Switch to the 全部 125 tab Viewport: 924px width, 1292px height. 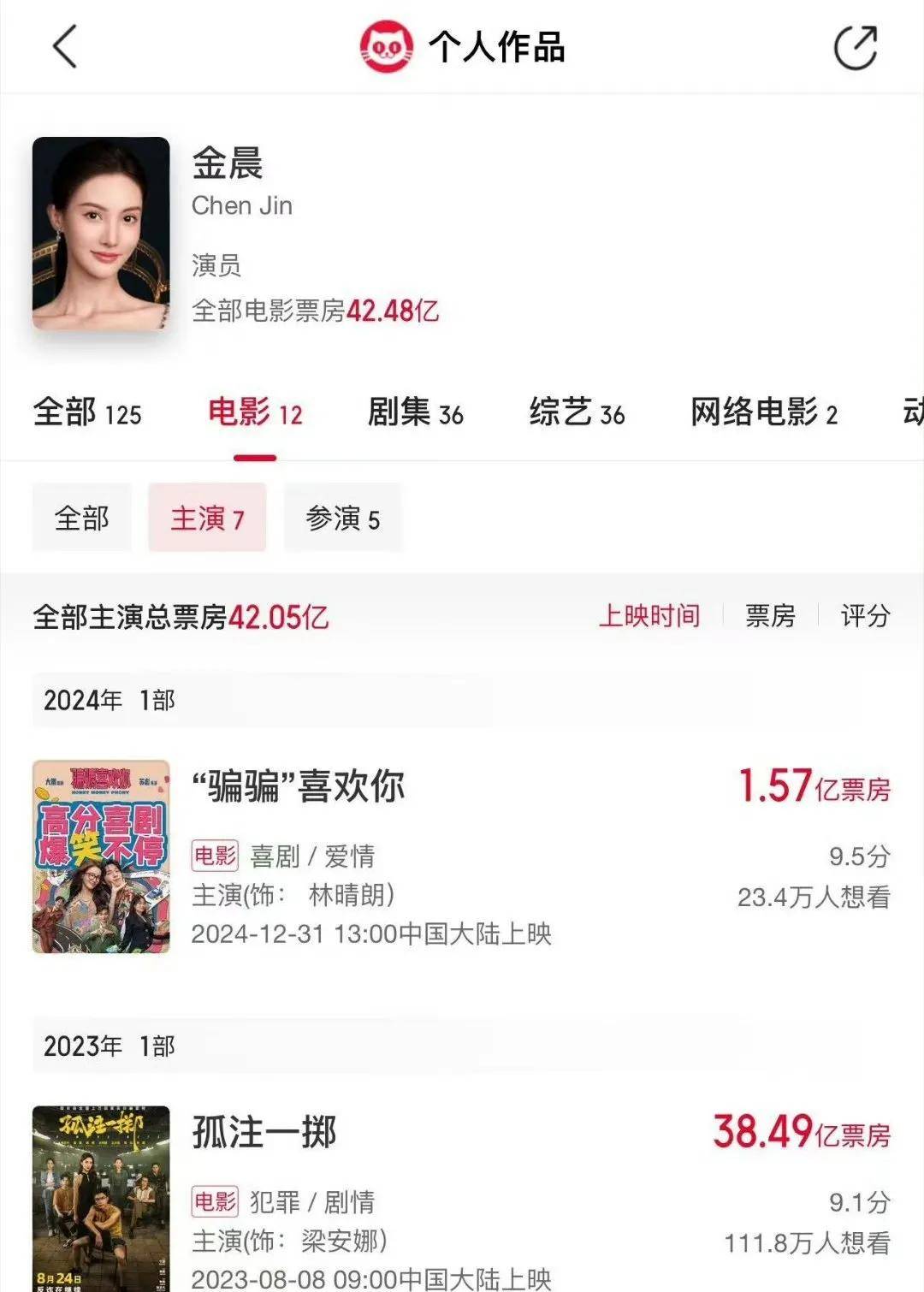86,413
